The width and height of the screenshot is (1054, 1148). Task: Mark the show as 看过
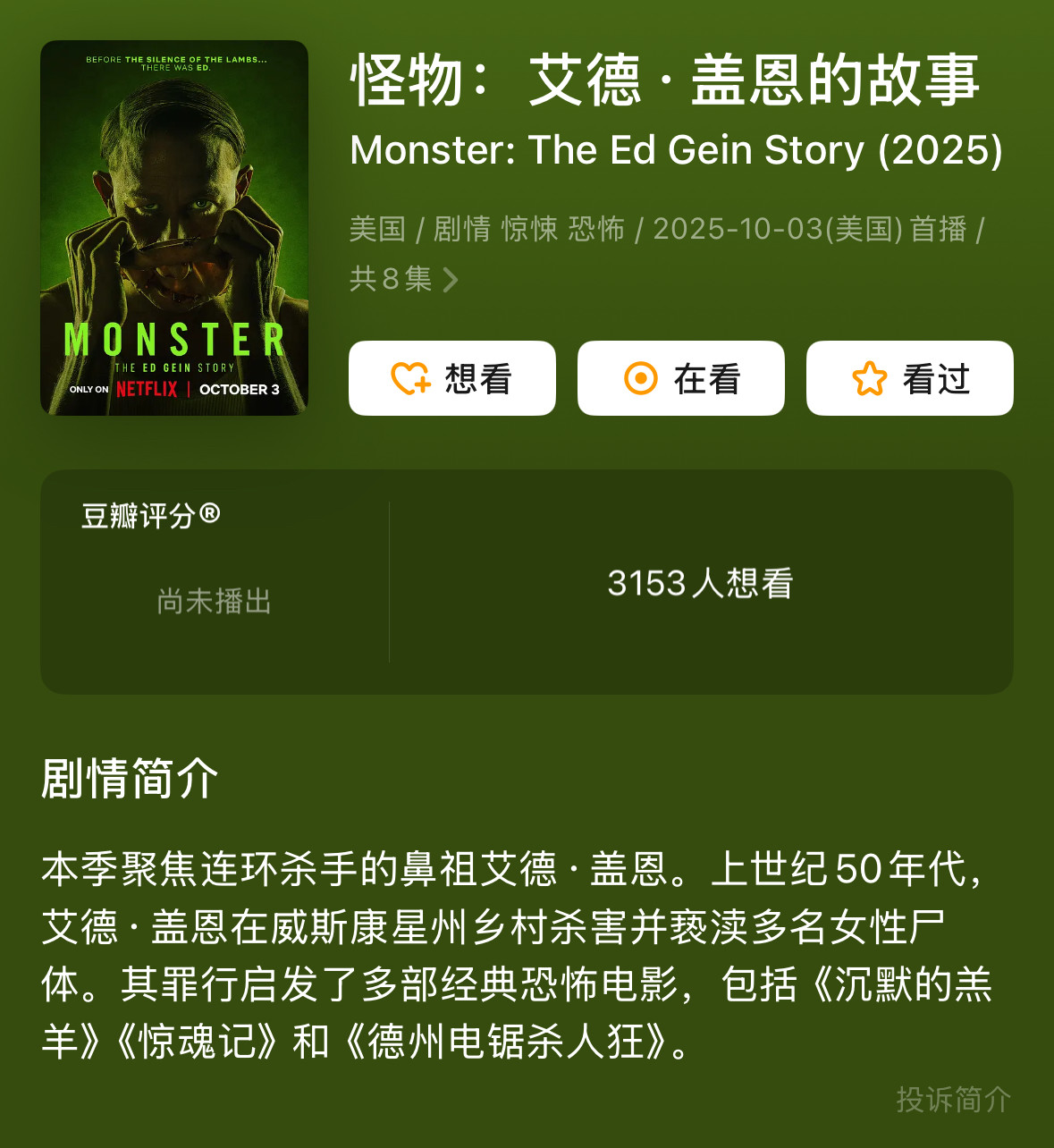click(x=909, y=378)
